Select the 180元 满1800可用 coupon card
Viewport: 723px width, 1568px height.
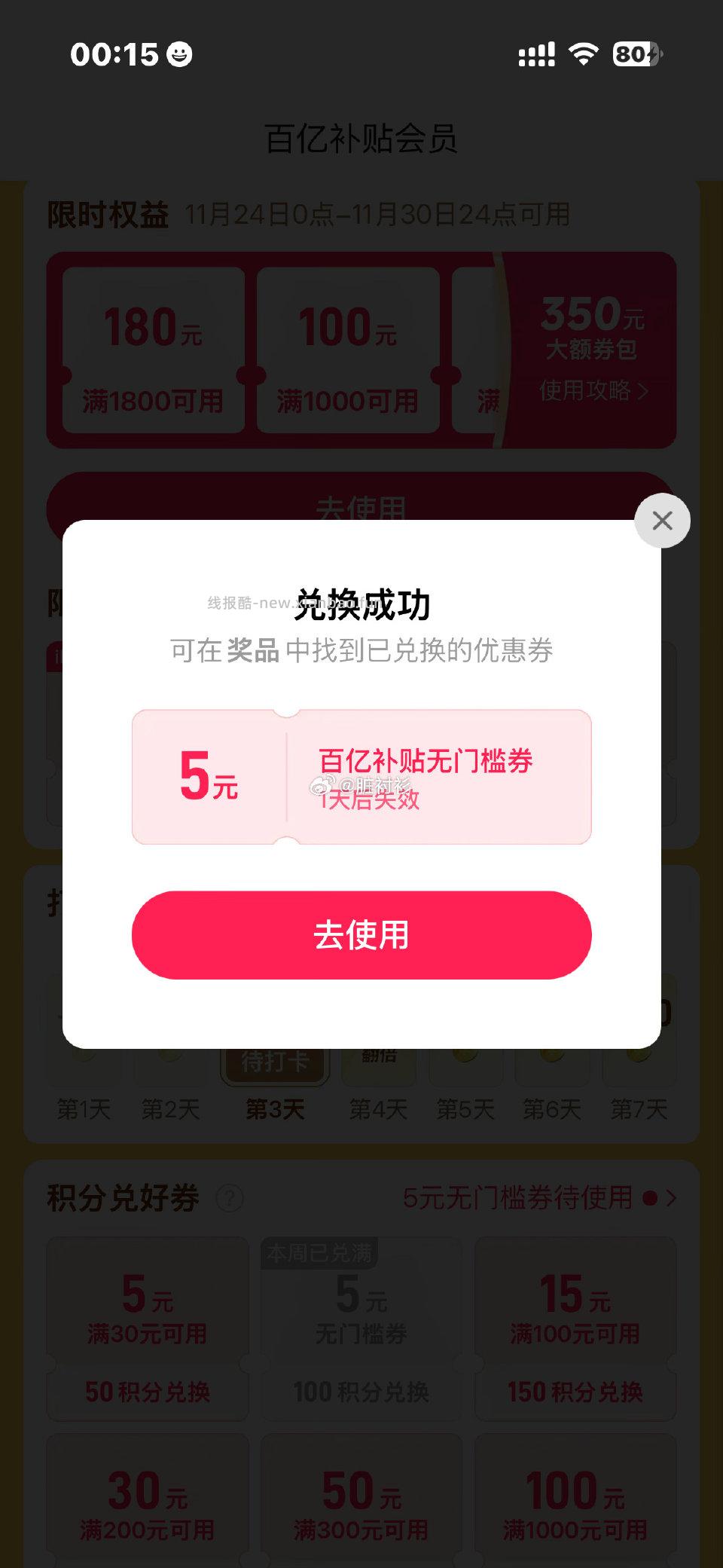point(153,349)
